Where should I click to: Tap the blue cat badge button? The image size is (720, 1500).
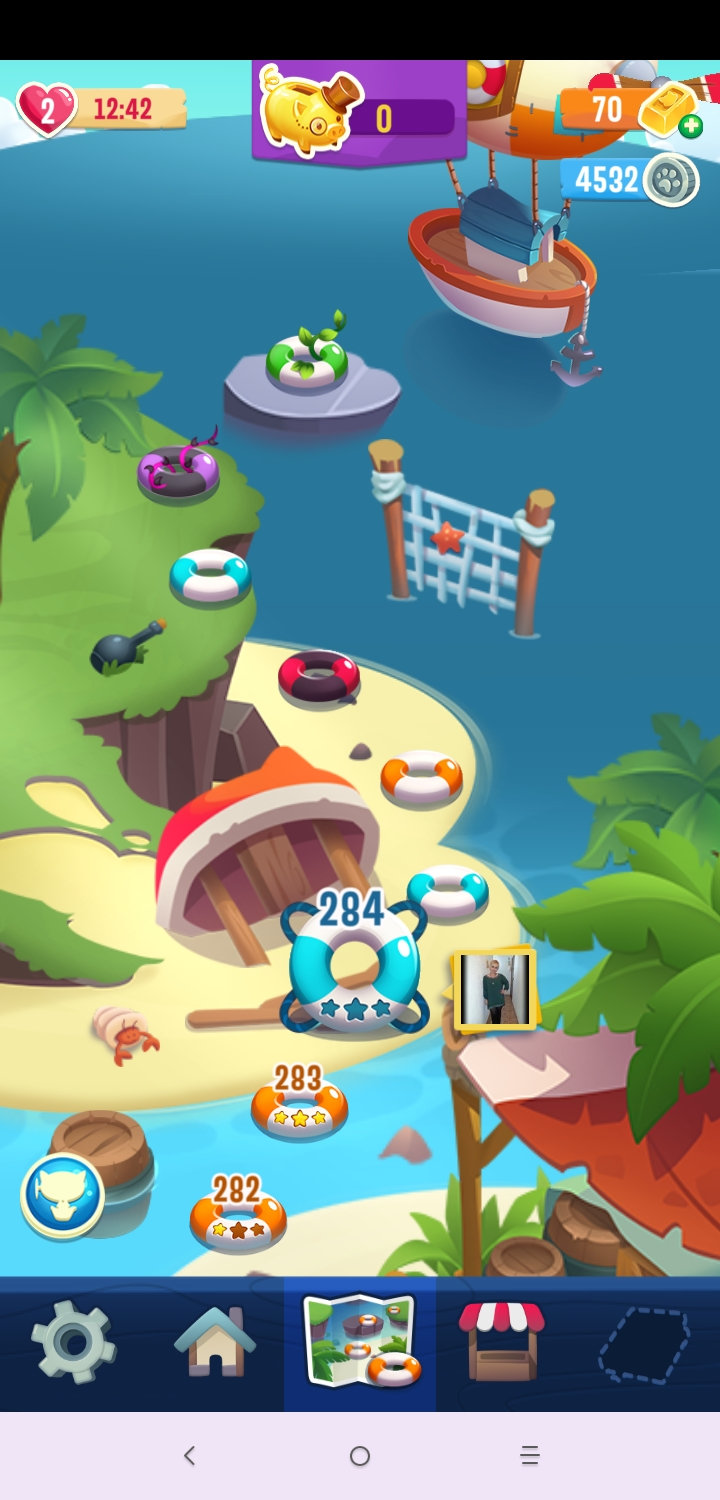[x=62, y=1195]
